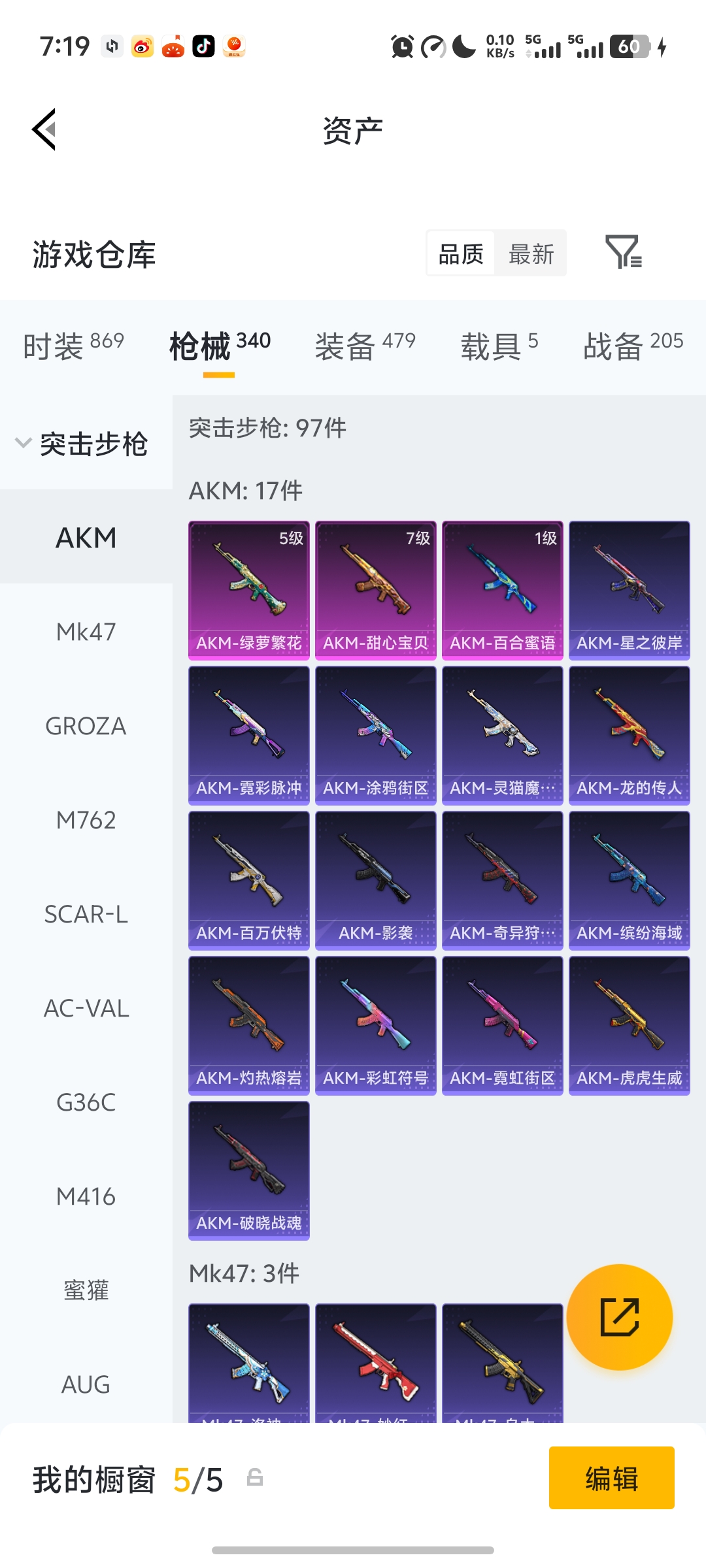
Task: Open the AKM-甜心宝贝 skin
Action: [x=376, y=590]
